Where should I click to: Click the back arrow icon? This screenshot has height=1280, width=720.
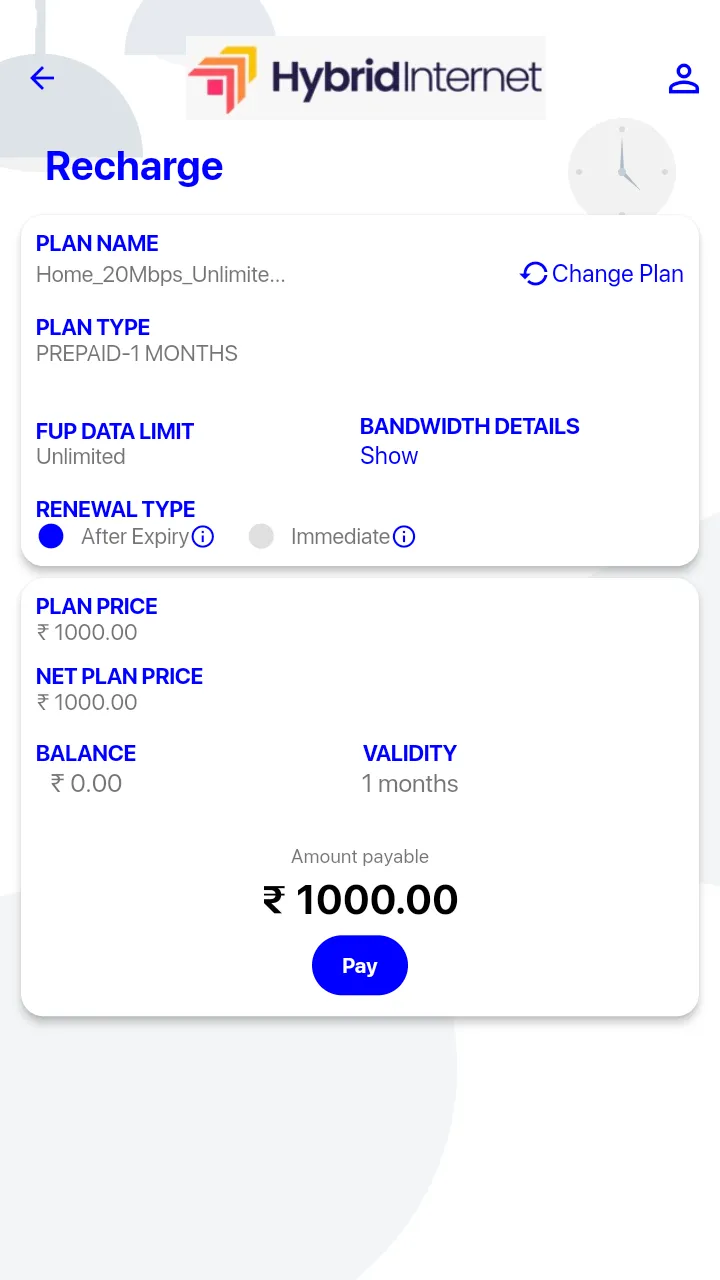click(41, 78)
